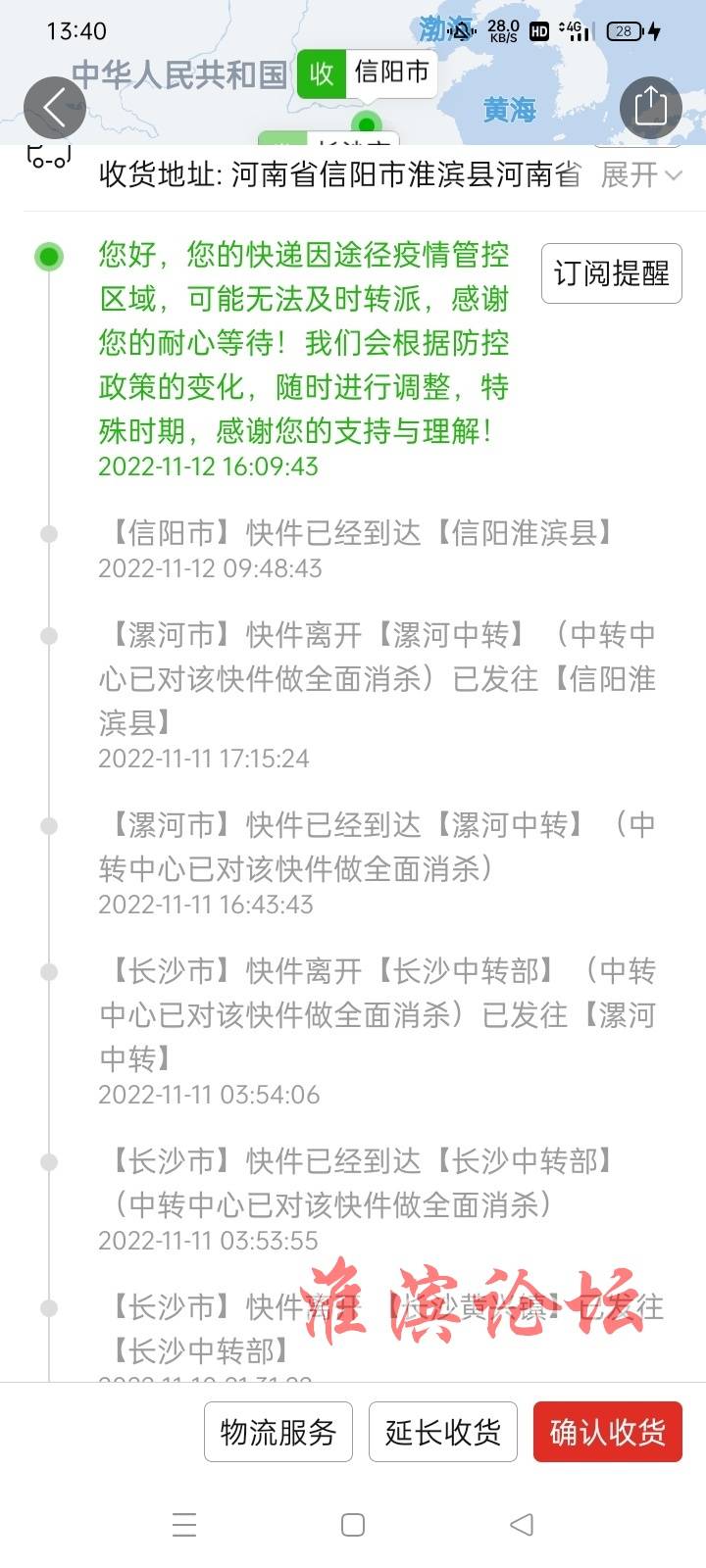Screen dimensions: 706x1568
Task: Open system recent apps menu
Action: (184, 1525)
